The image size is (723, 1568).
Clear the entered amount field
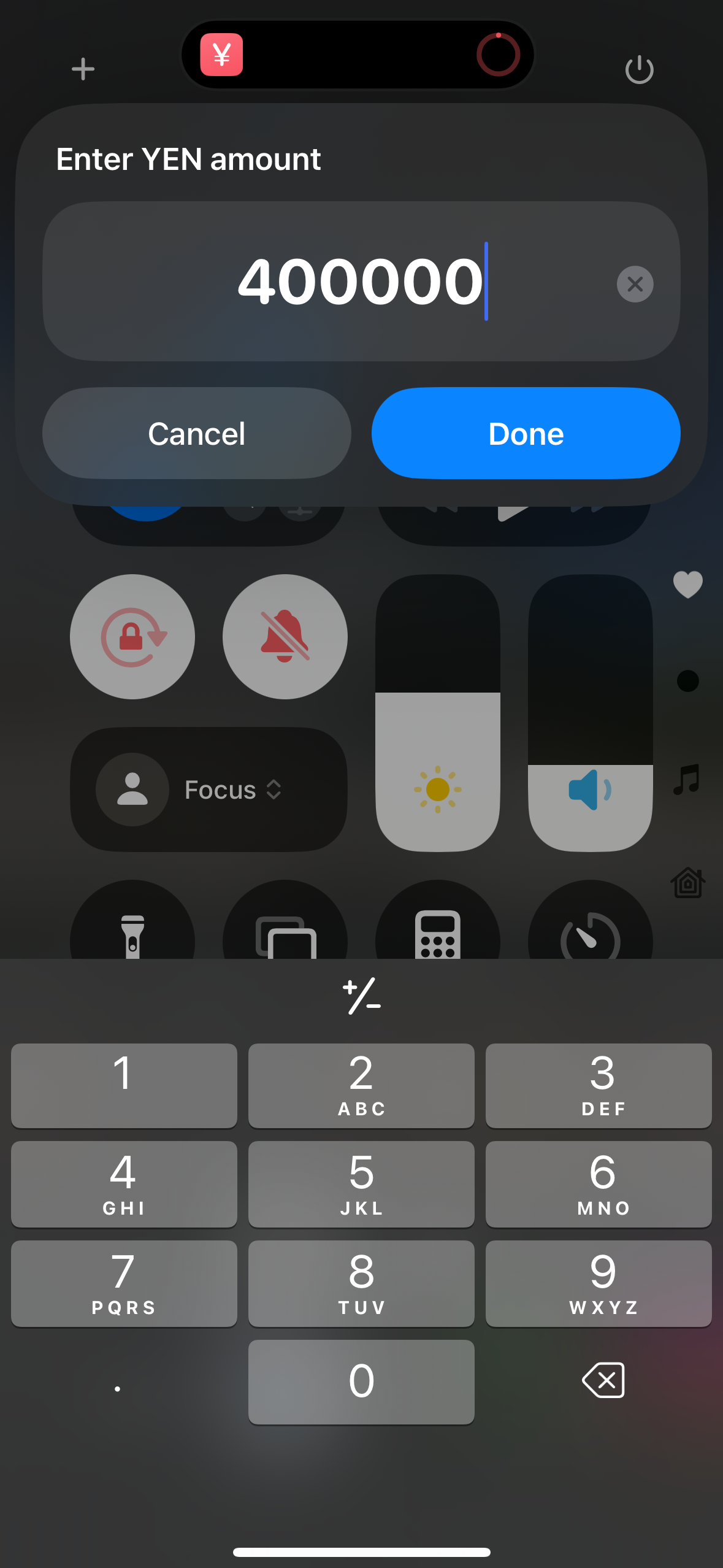point(635,284)
